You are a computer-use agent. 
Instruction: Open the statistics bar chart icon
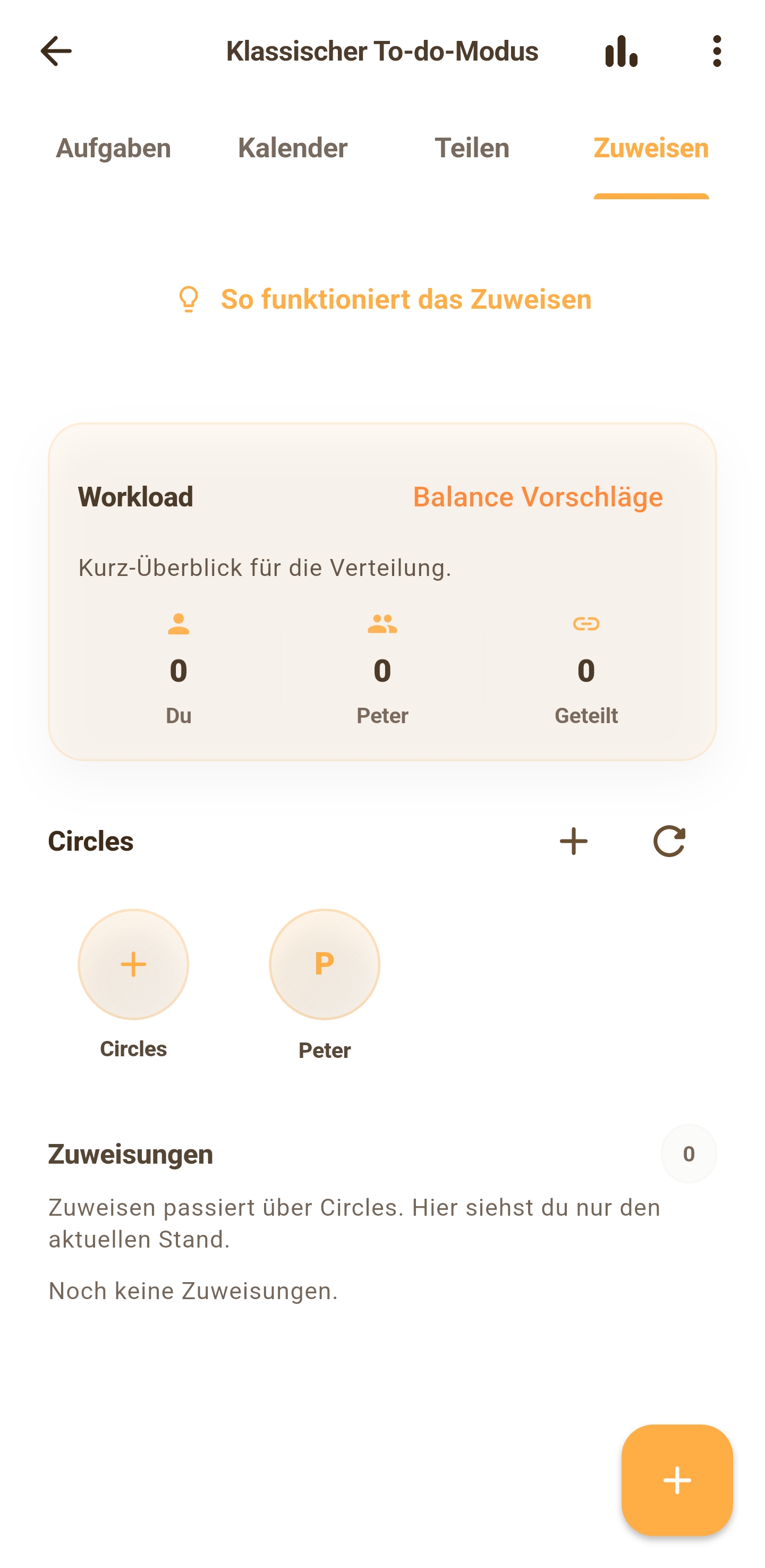(622, 50)
